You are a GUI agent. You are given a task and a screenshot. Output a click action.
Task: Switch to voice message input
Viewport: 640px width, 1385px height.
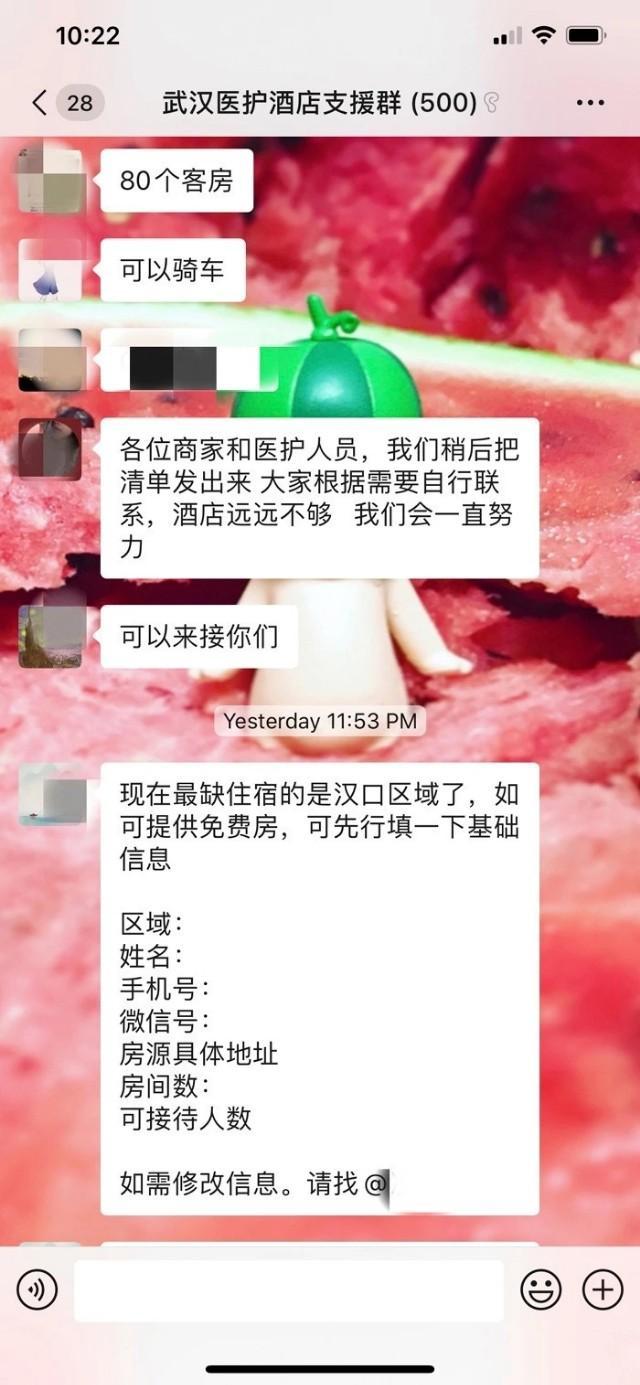37,1290
